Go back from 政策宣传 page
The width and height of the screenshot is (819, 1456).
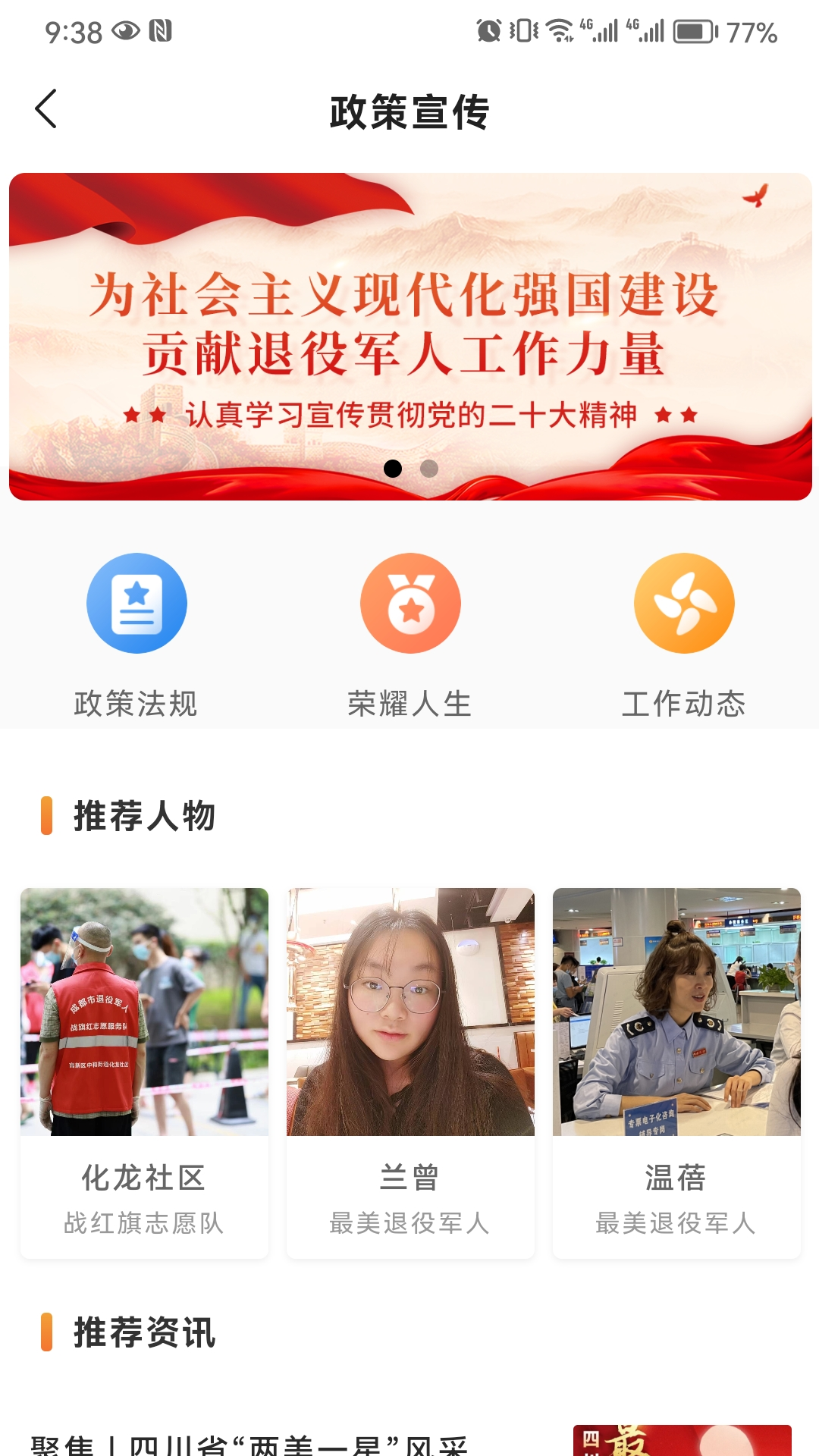pyautogui.click(x=47, y=109)
